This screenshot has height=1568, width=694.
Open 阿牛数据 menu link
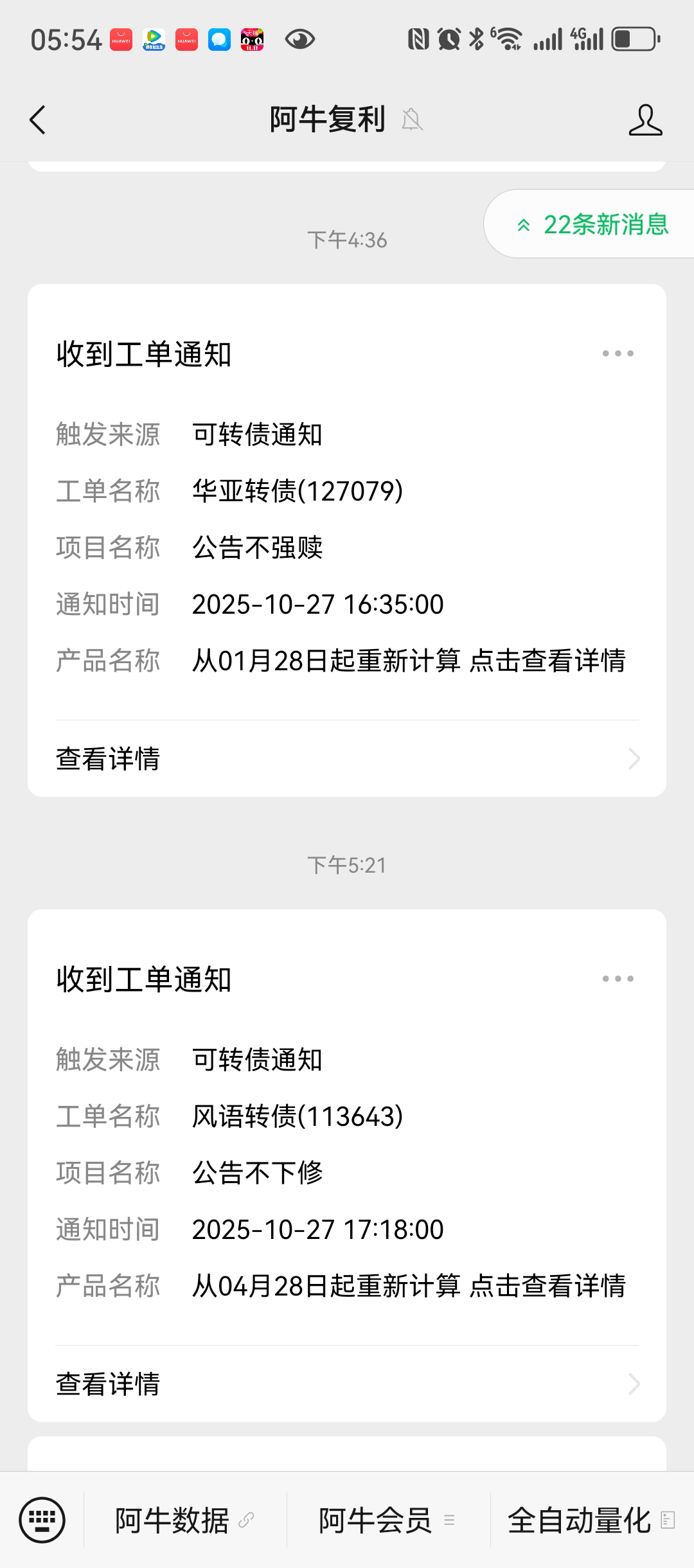tap(184, 1520)
